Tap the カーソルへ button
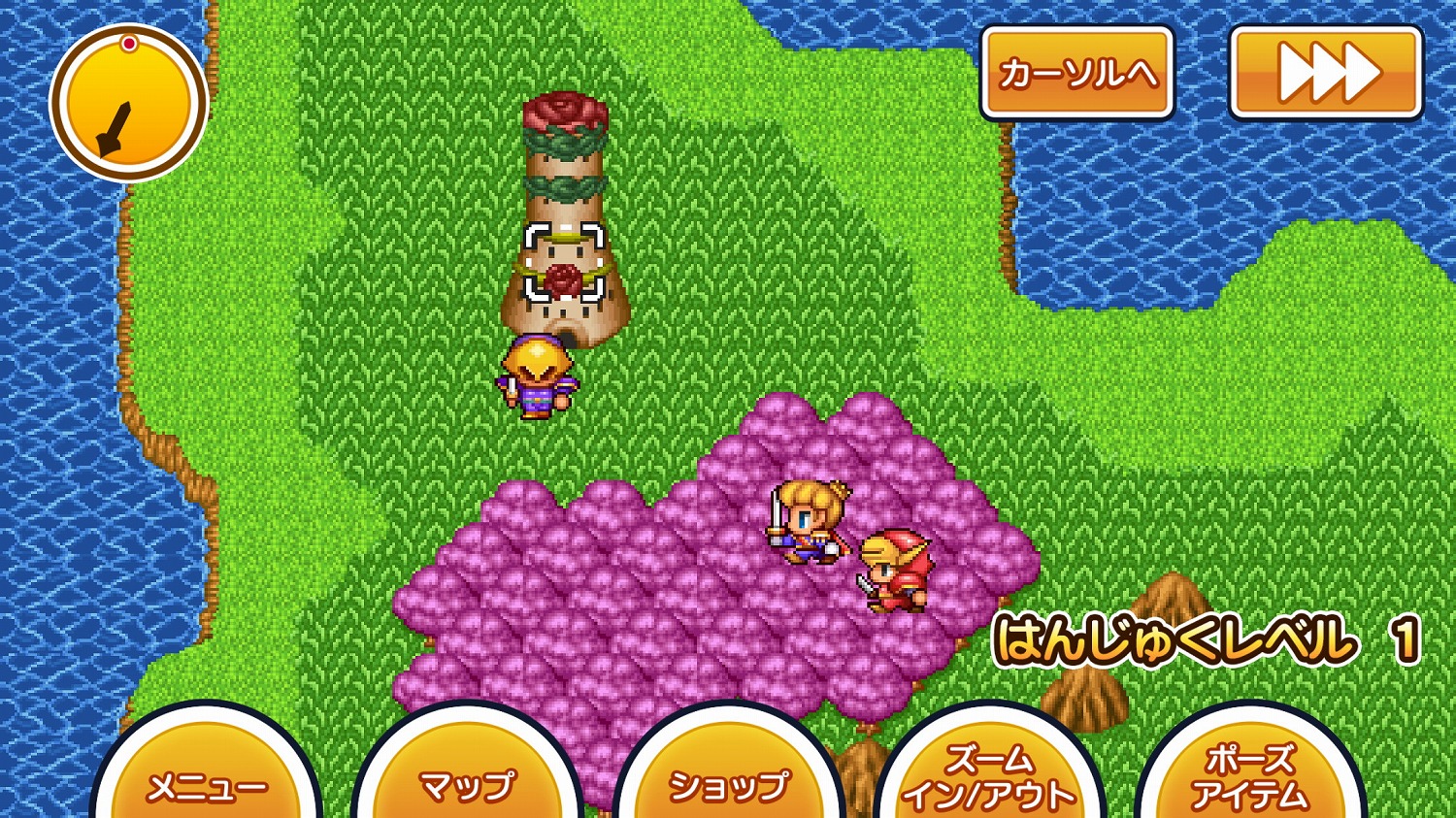This screenshot has height=818, width=1456. tap(1077, 73)
